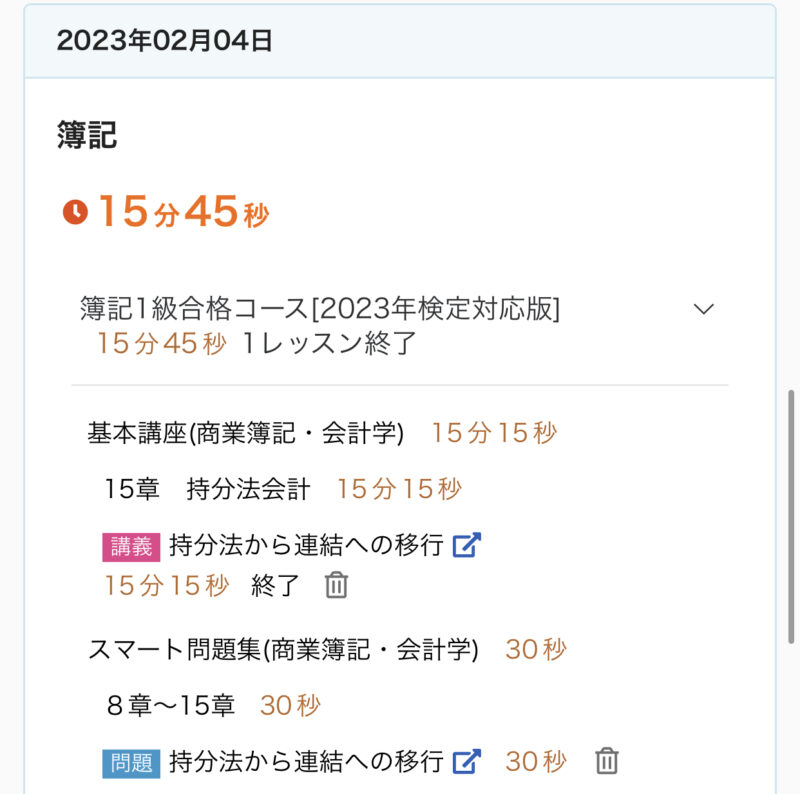
Task: Delete the 15分15秒 lecture record
Action: point(336,585)
